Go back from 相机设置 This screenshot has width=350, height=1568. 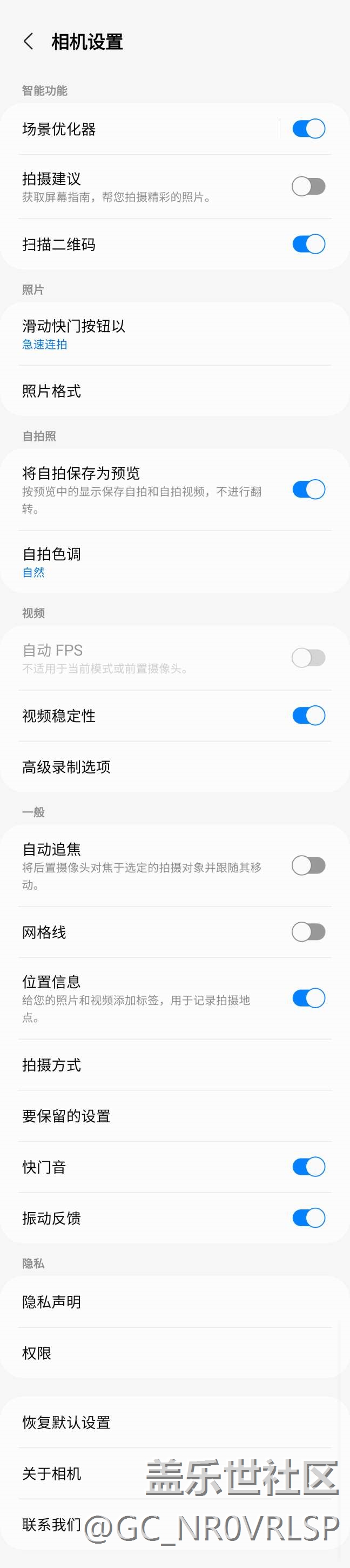28,42
